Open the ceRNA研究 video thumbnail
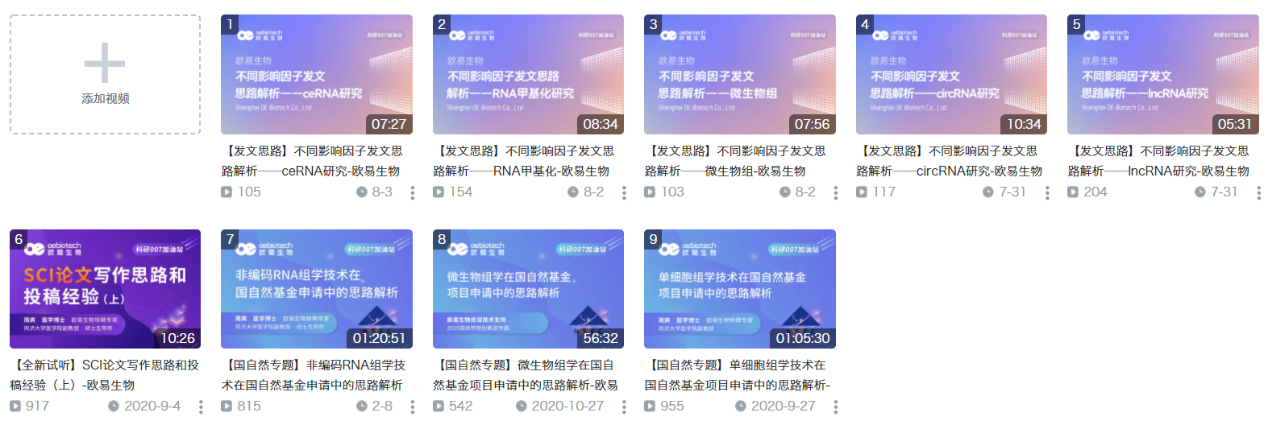Viewport: 1268px width, 425px height. pos(316,75)
